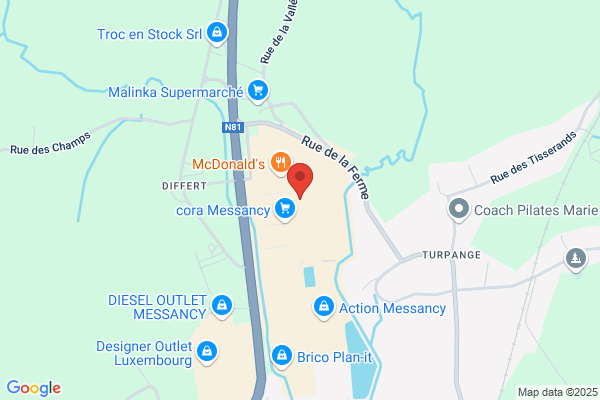Select the Brico Plan-it marker
Image resolution: width=600 pixels, height=400 pixels.
point(282,356)
